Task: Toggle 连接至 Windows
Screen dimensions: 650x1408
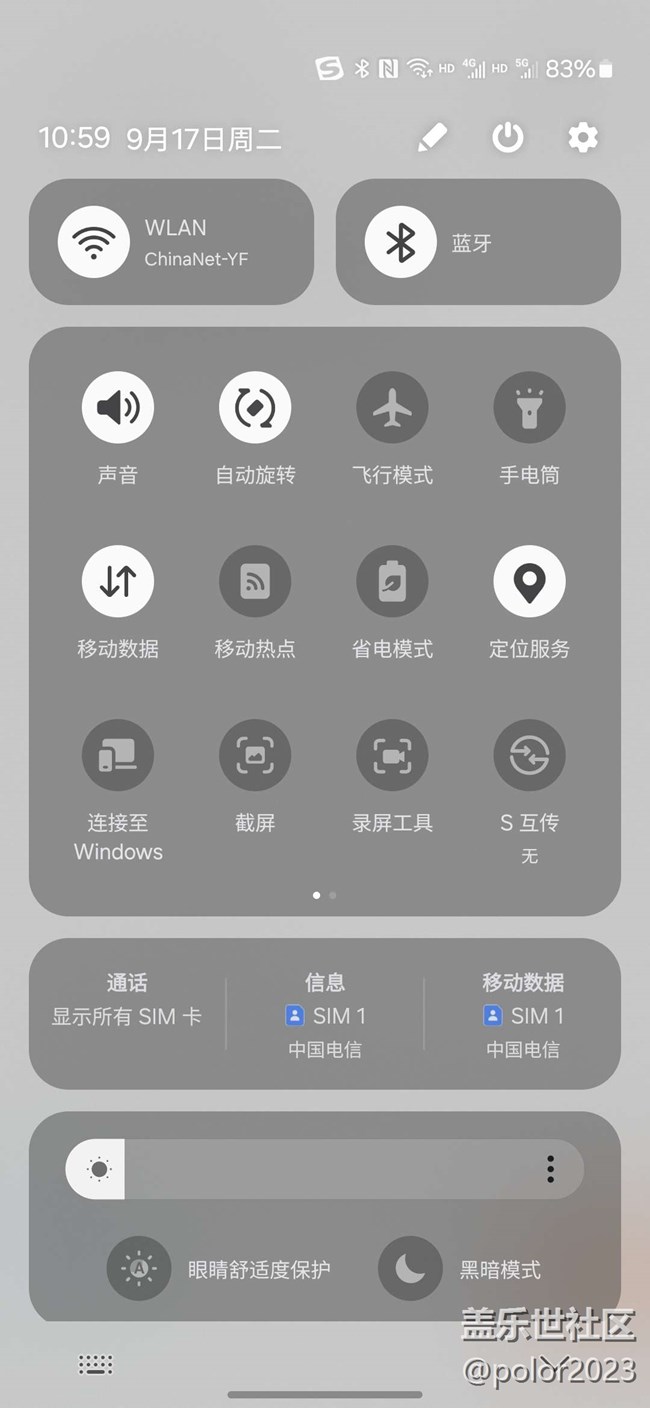Action: 118,755
